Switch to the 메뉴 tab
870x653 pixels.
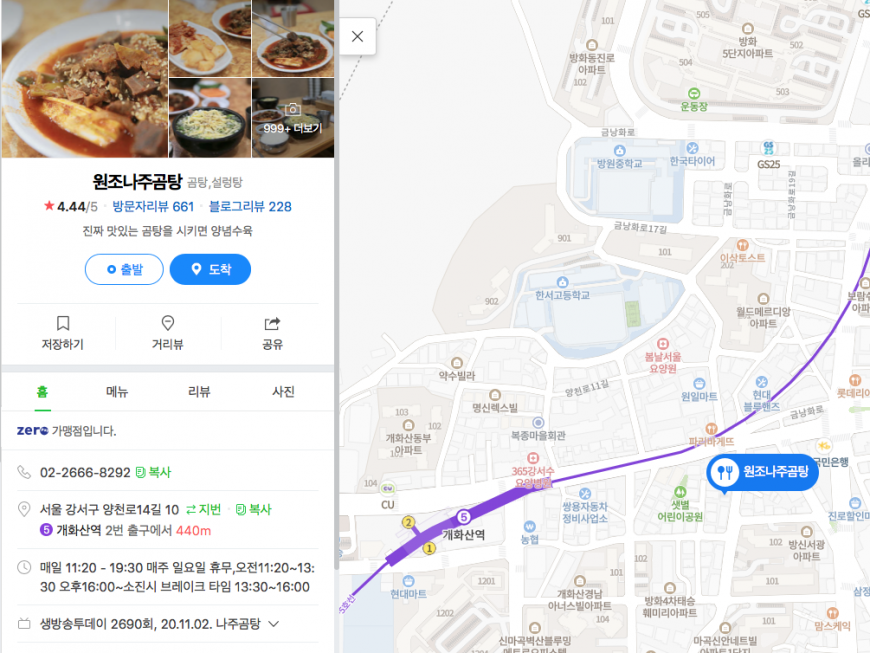click(117, 392)
